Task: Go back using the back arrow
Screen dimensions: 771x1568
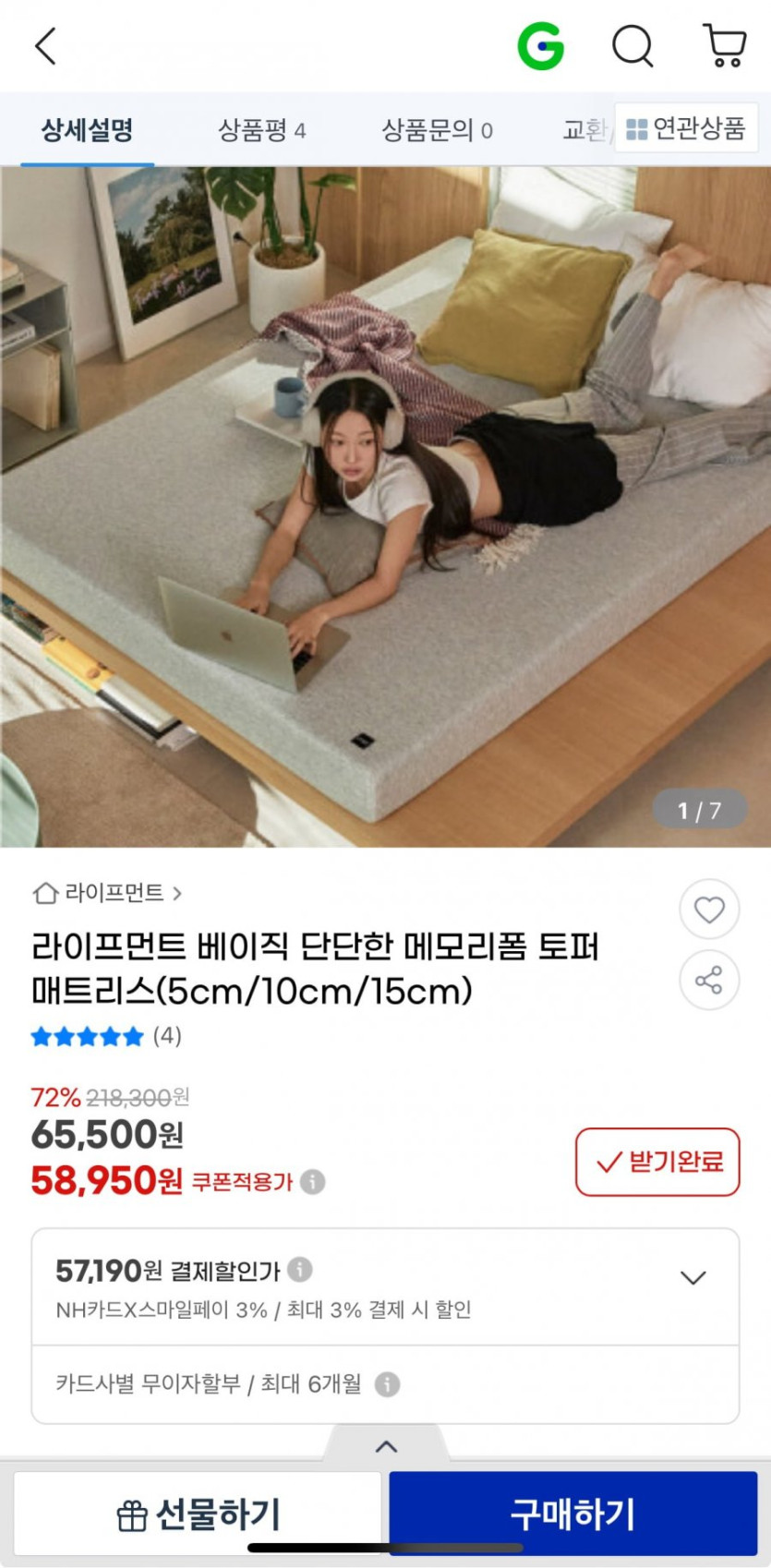Action: pos(45,45)
